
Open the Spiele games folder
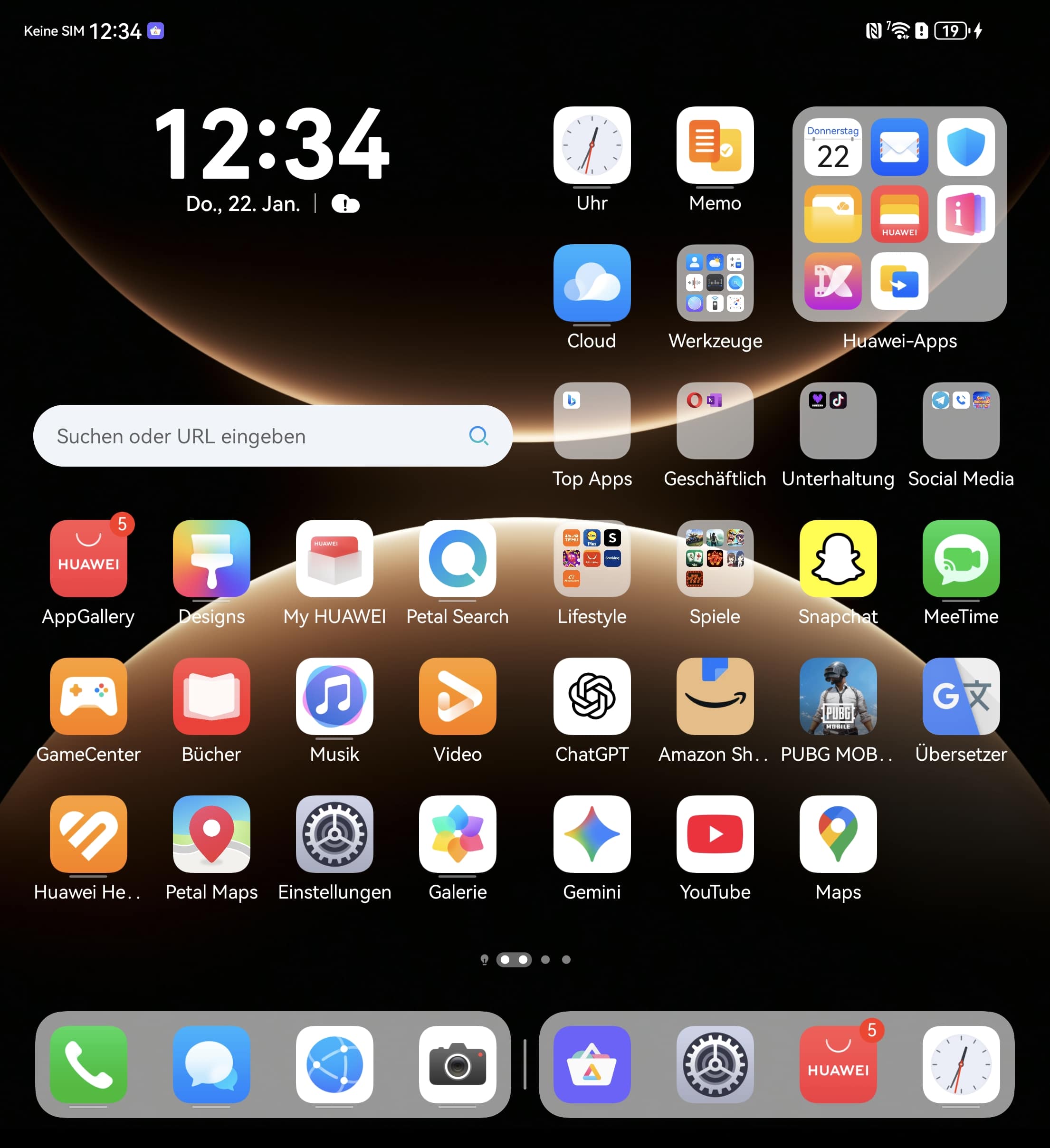pyautogui.click(x=715, y=559)
